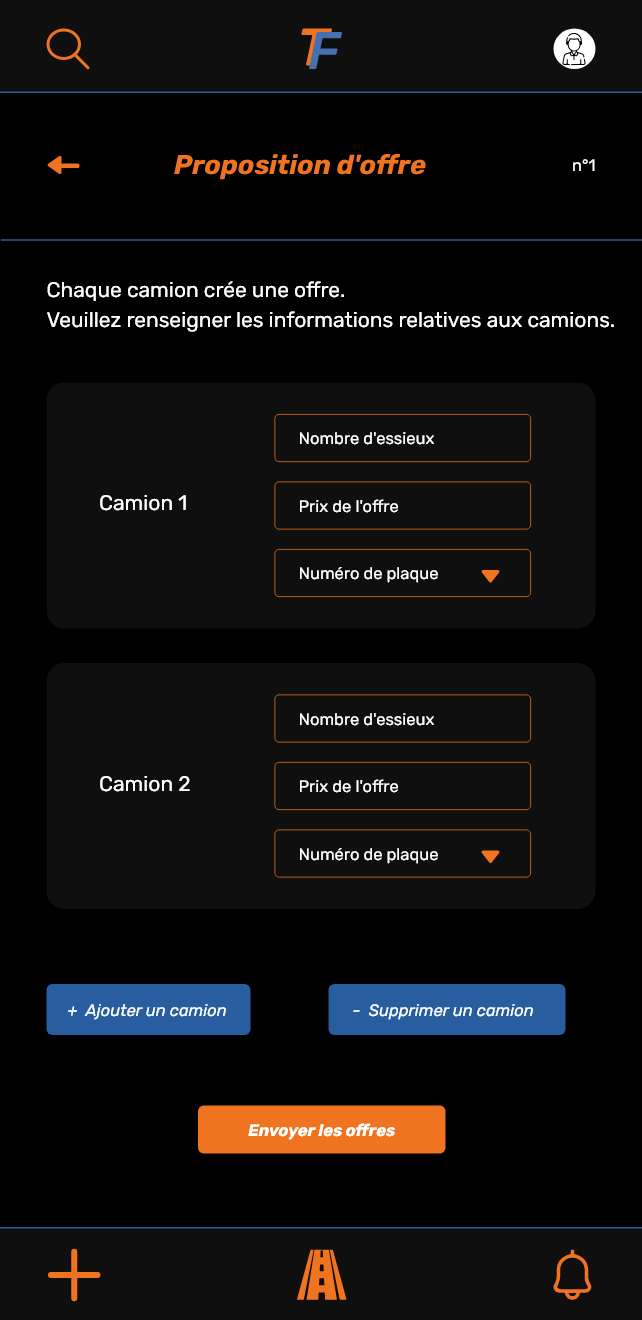Tap Supprimer un camion button

pos(447,1010)
